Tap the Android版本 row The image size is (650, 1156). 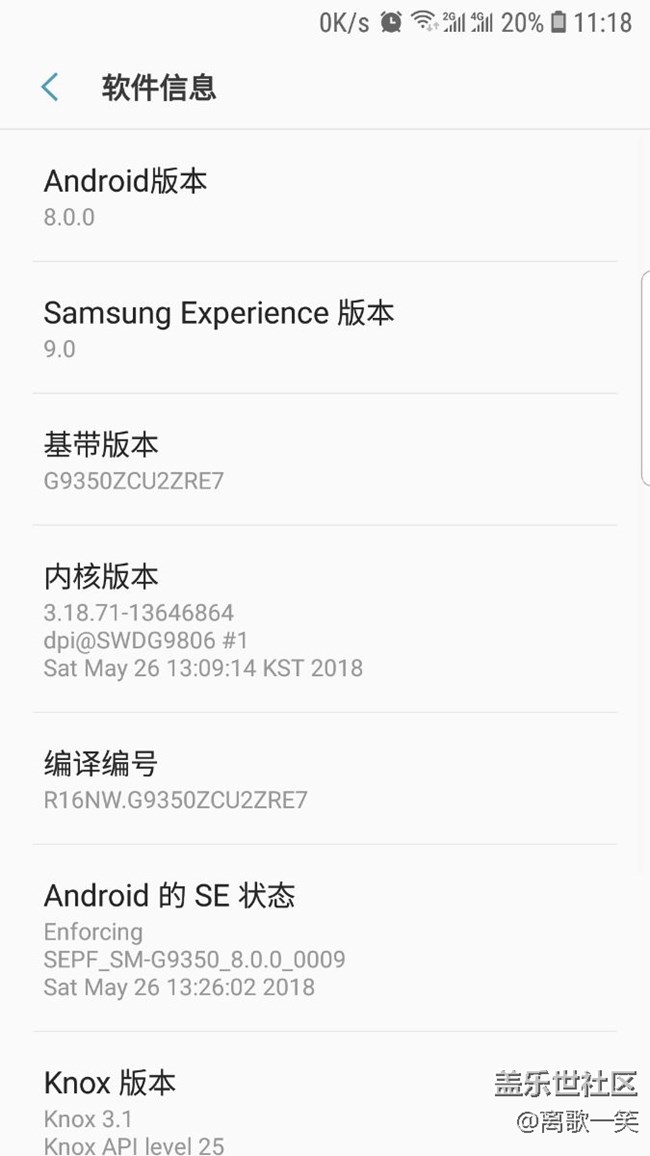[324, 197]
